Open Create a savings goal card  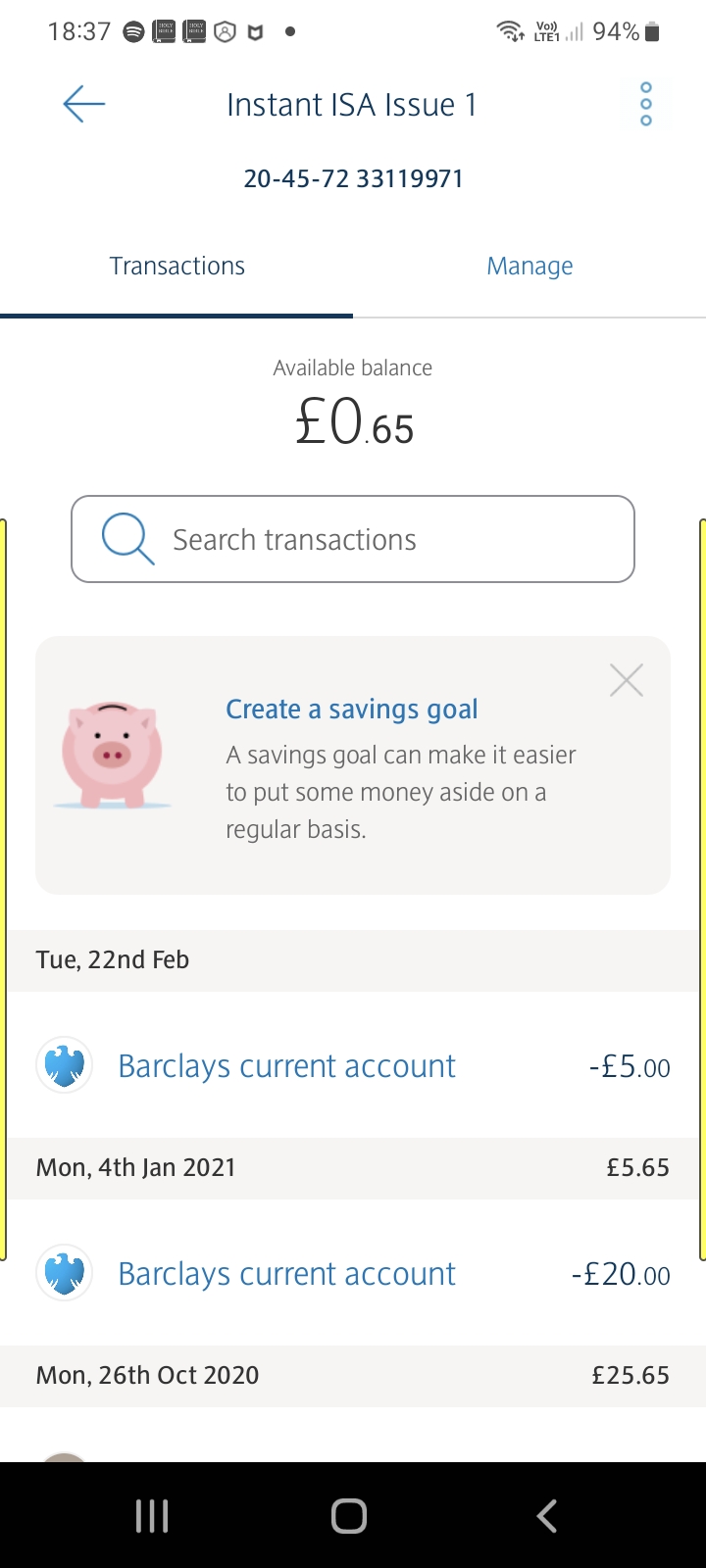tap(352, 710)
